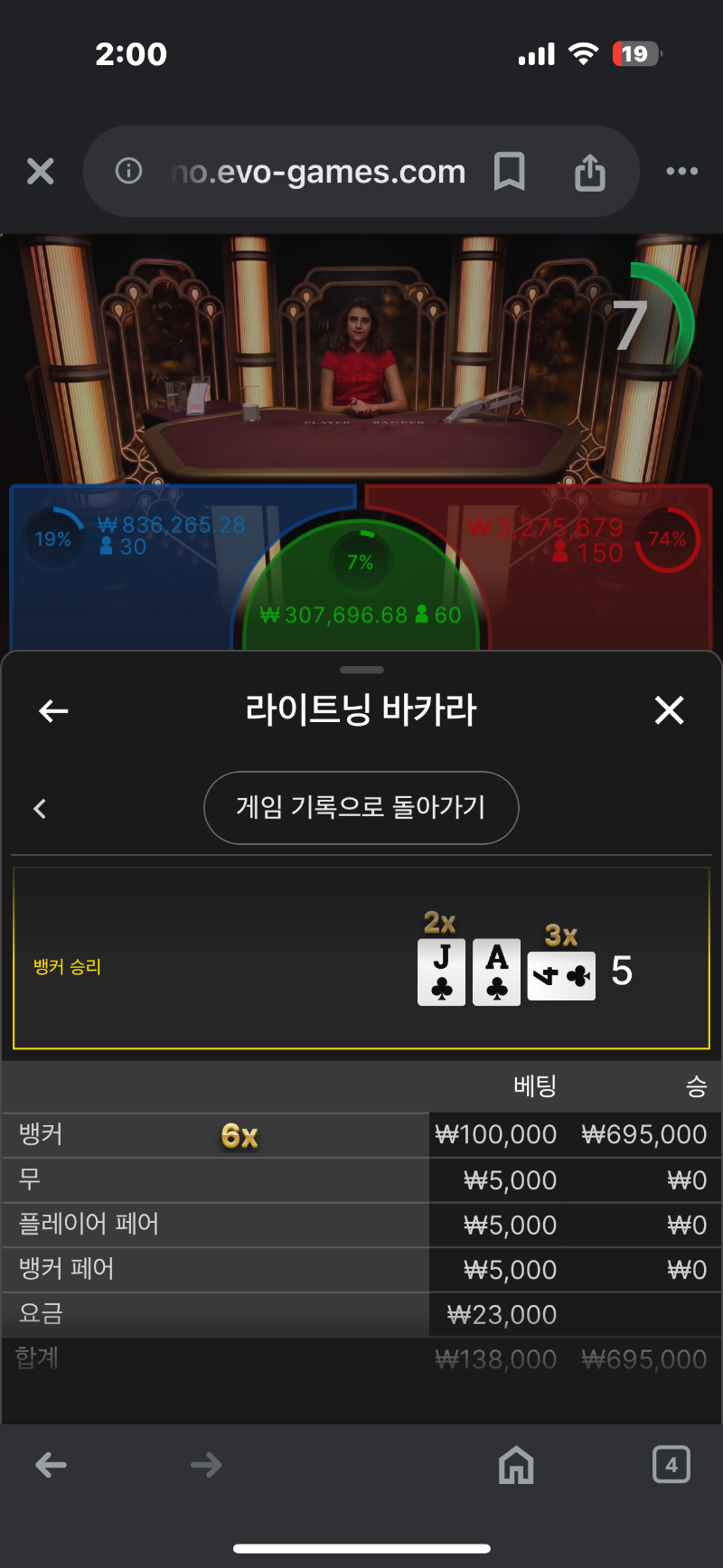
Task: Tap the sheet's drag handle
Action: (361, 670)
